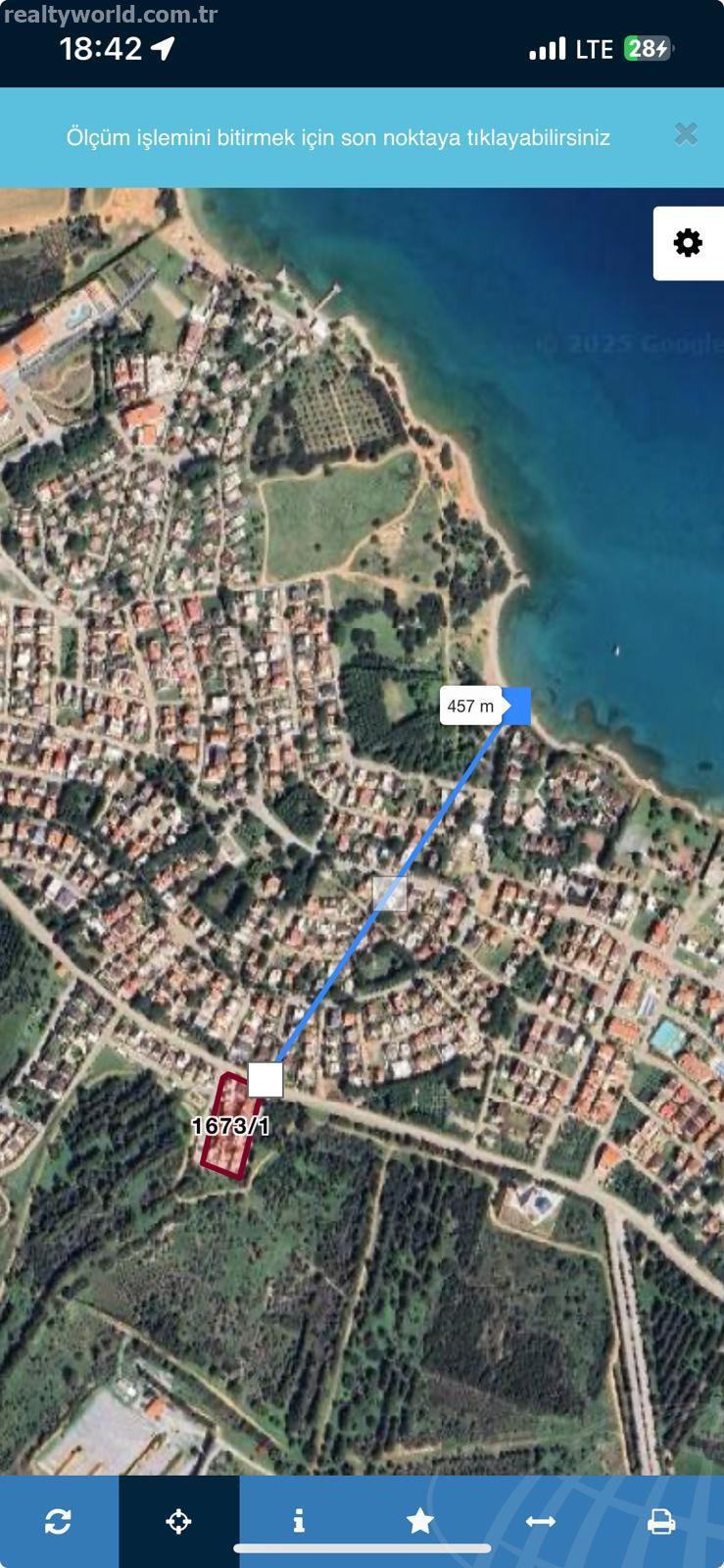Select the distance measure arrow tool
724x1568 pixels.
pos(541,1521)
